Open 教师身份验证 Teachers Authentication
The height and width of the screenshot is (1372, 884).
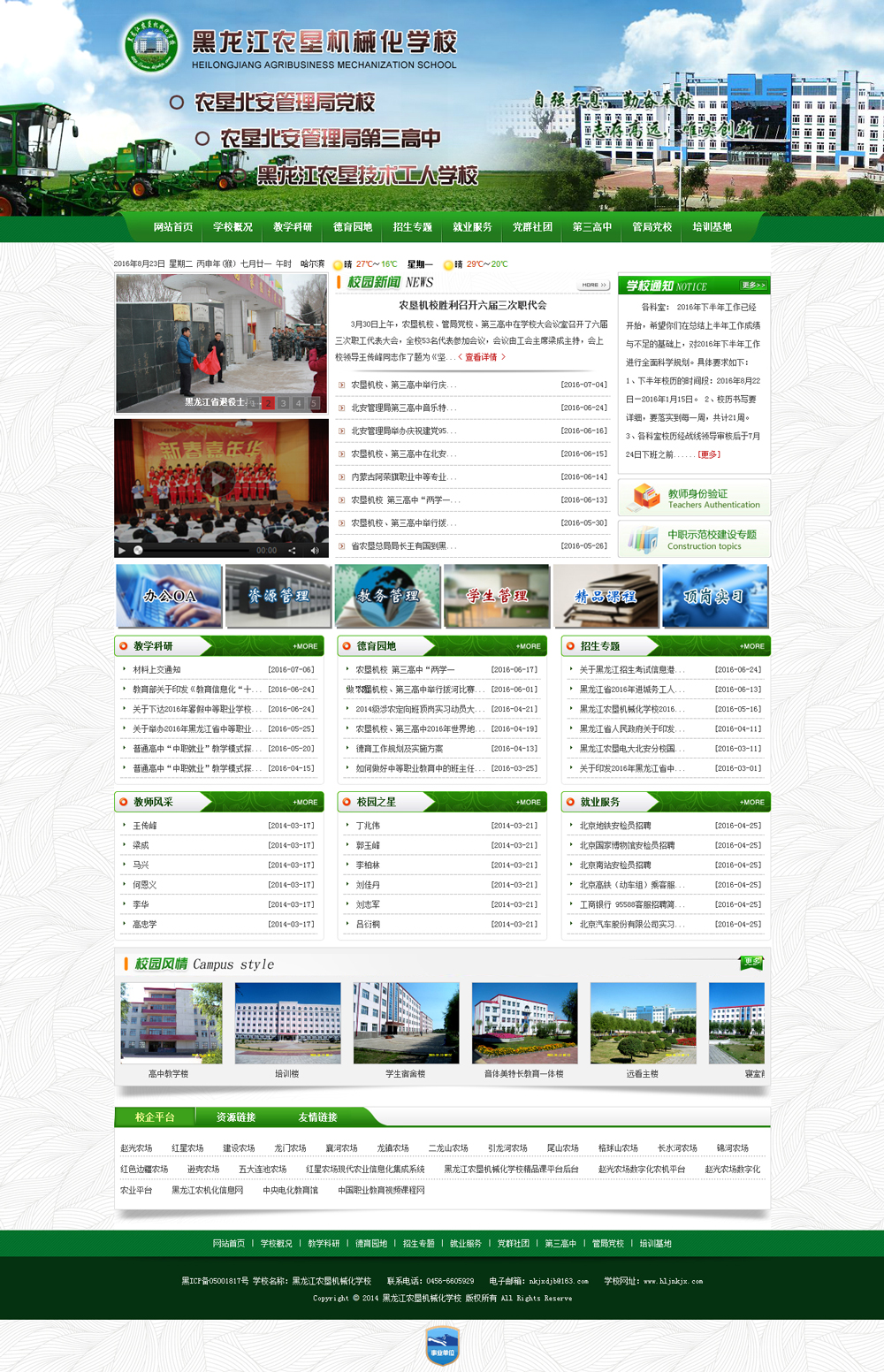click(x=694, y=498)
